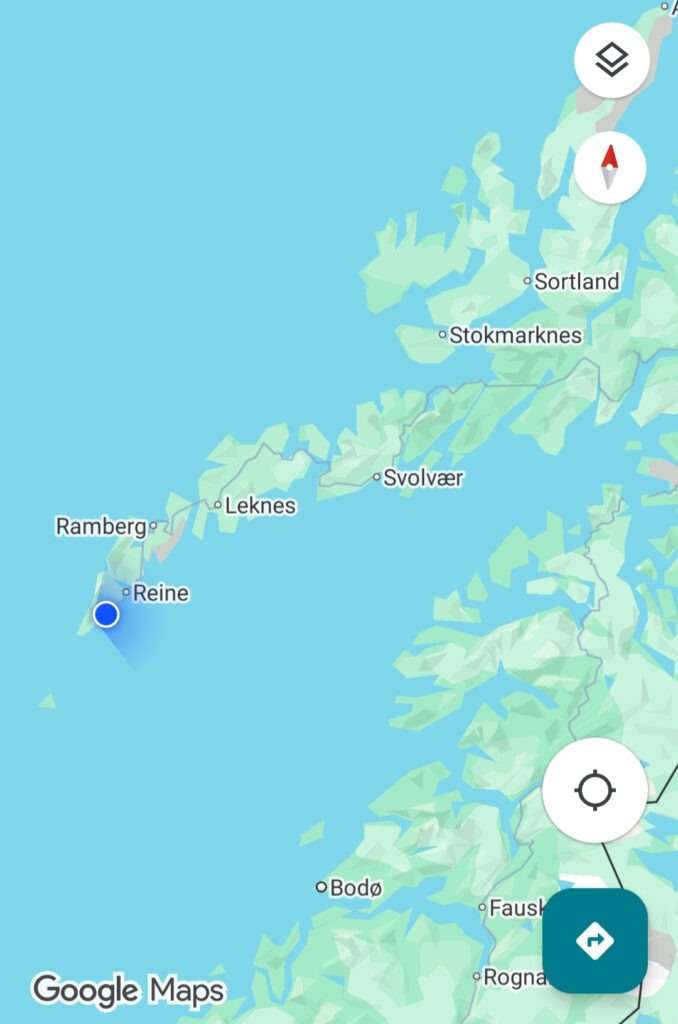Tap the Sortland place label

576,282
